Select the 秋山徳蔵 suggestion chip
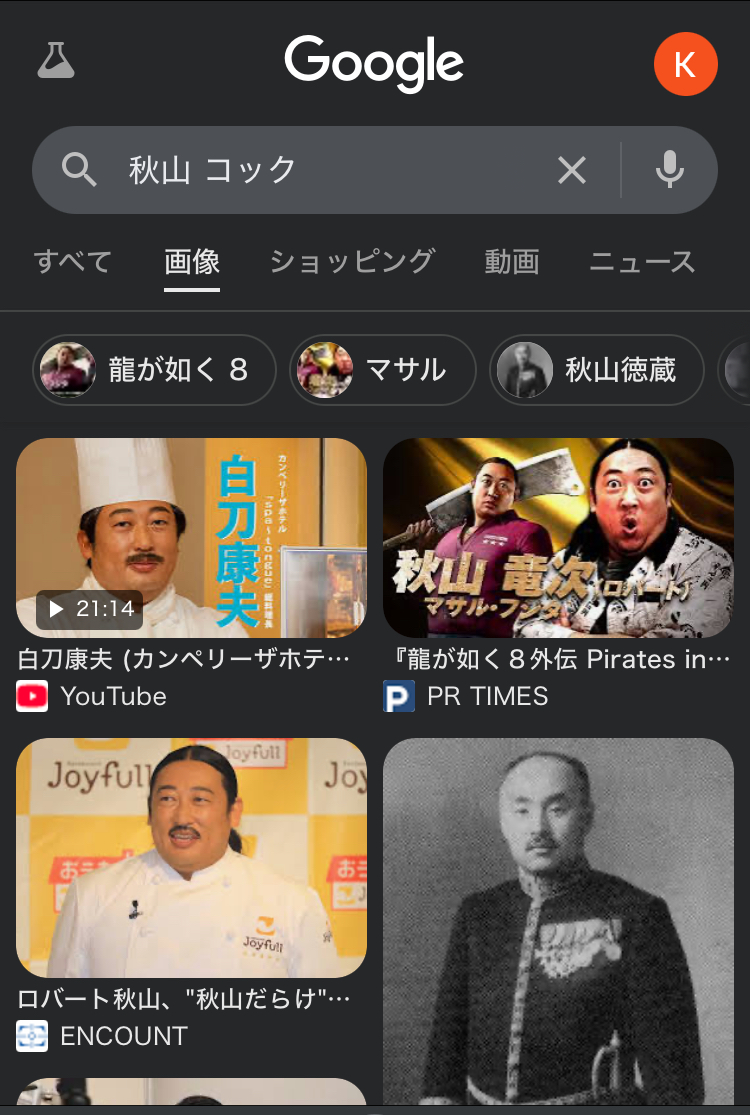750x1115 pixels. (x=596, y=370)
